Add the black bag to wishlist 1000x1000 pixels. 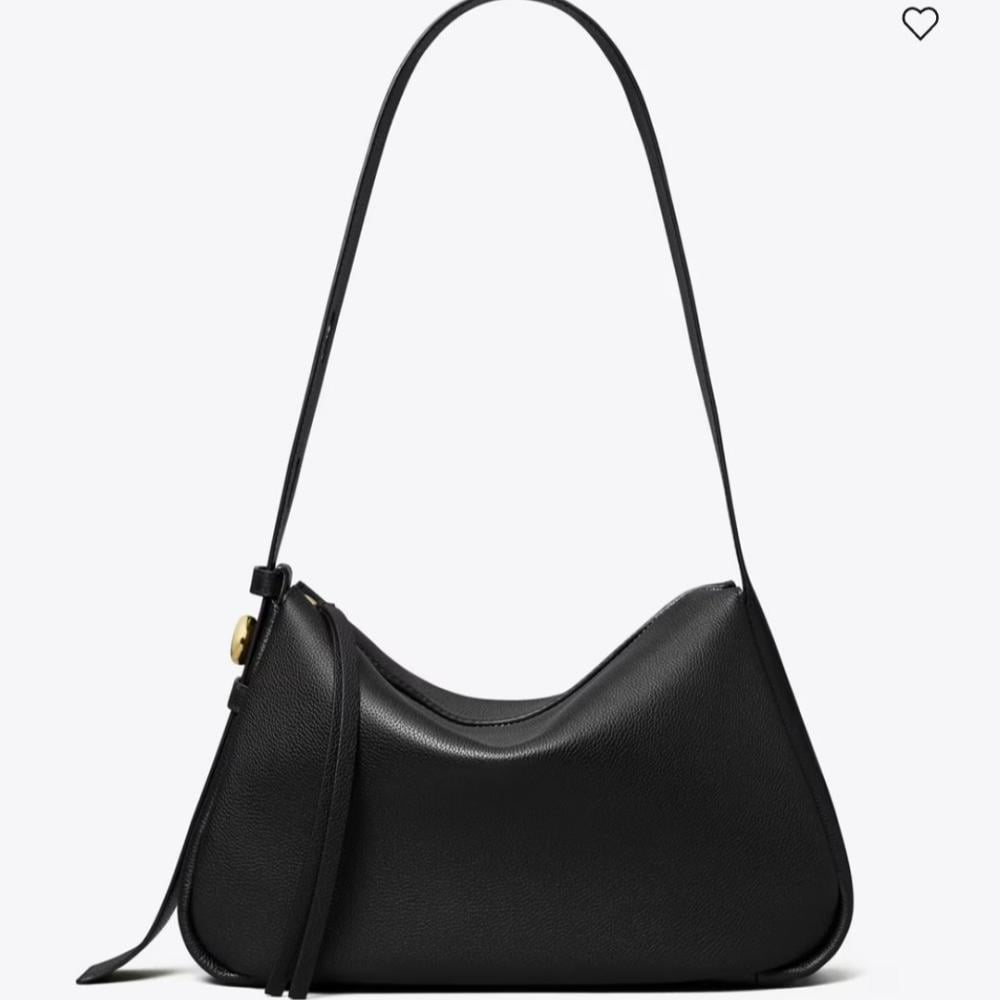(920, 24)
